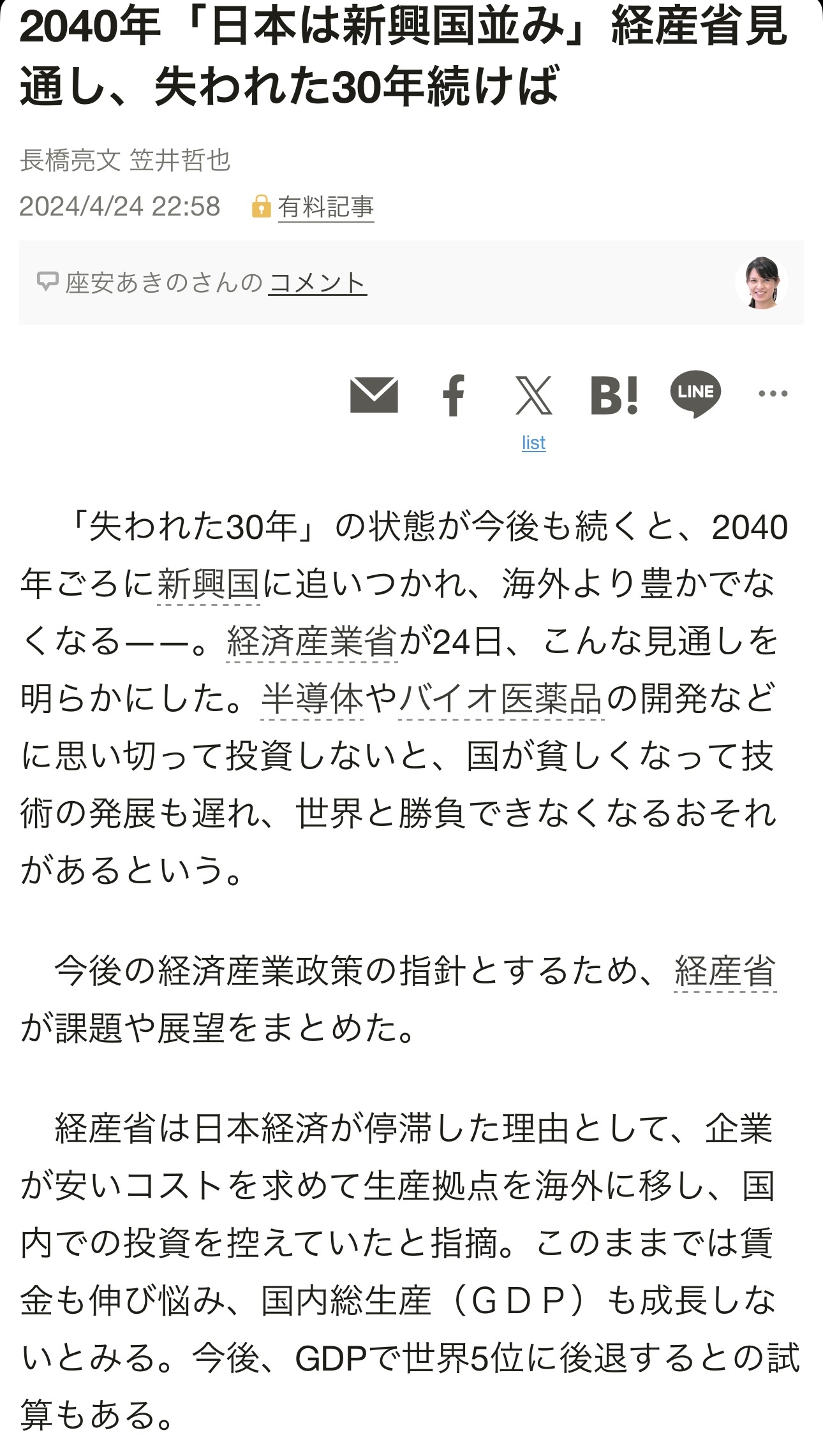Viewport: 823px width, 1456px height.
Task: Share the article on X
Action: (533, 395)
